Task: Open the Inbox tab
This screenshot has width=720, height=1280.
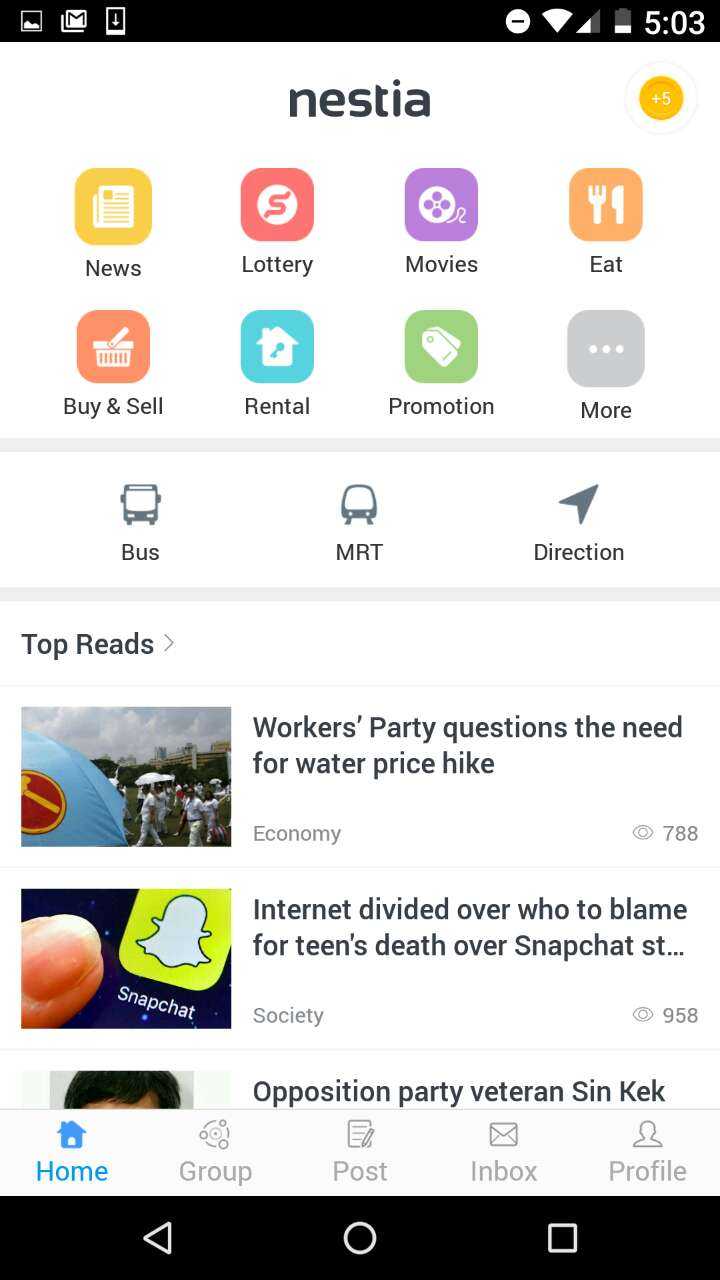Action: (504, 1152)
